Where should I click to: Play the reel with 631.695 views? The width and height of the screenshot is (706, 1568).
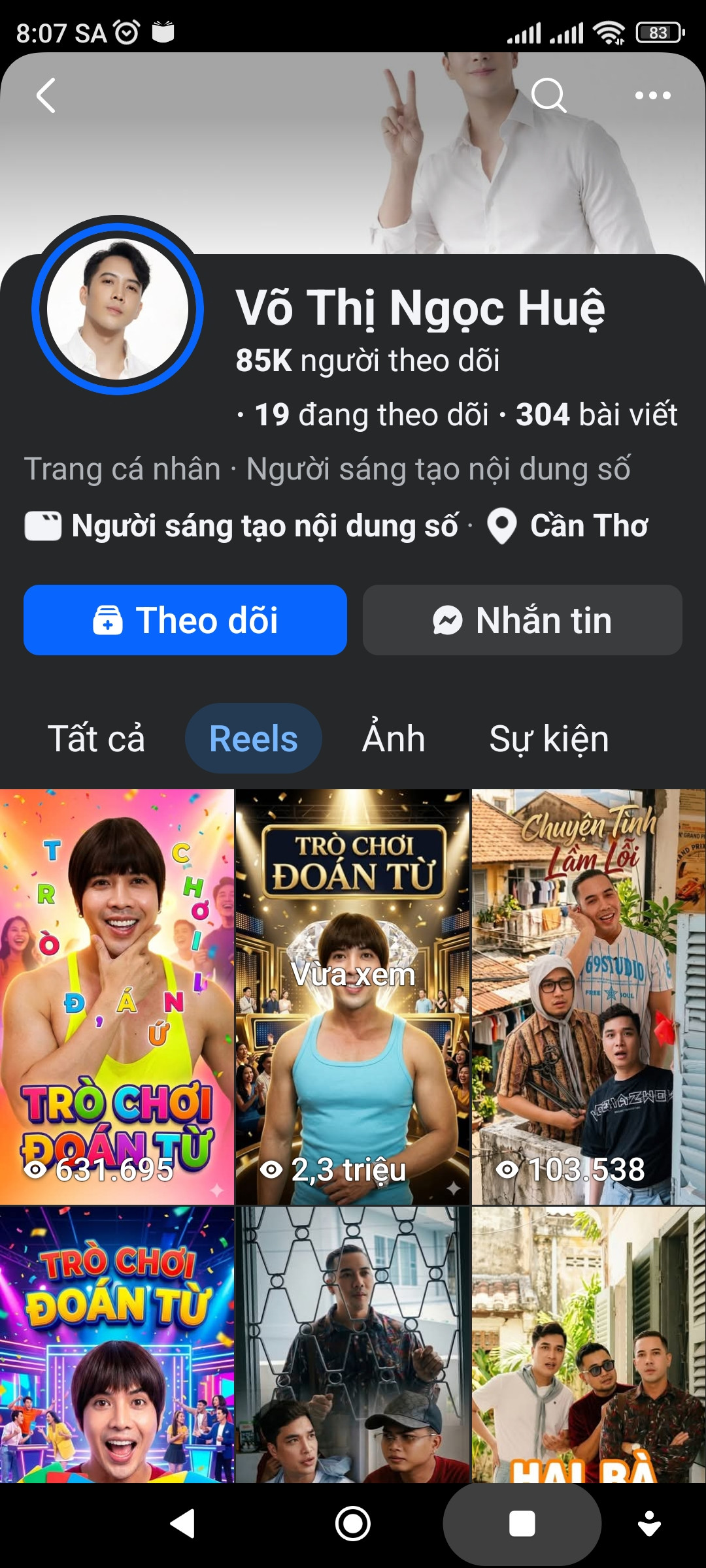pyautogui.click(x=117, y=996)
